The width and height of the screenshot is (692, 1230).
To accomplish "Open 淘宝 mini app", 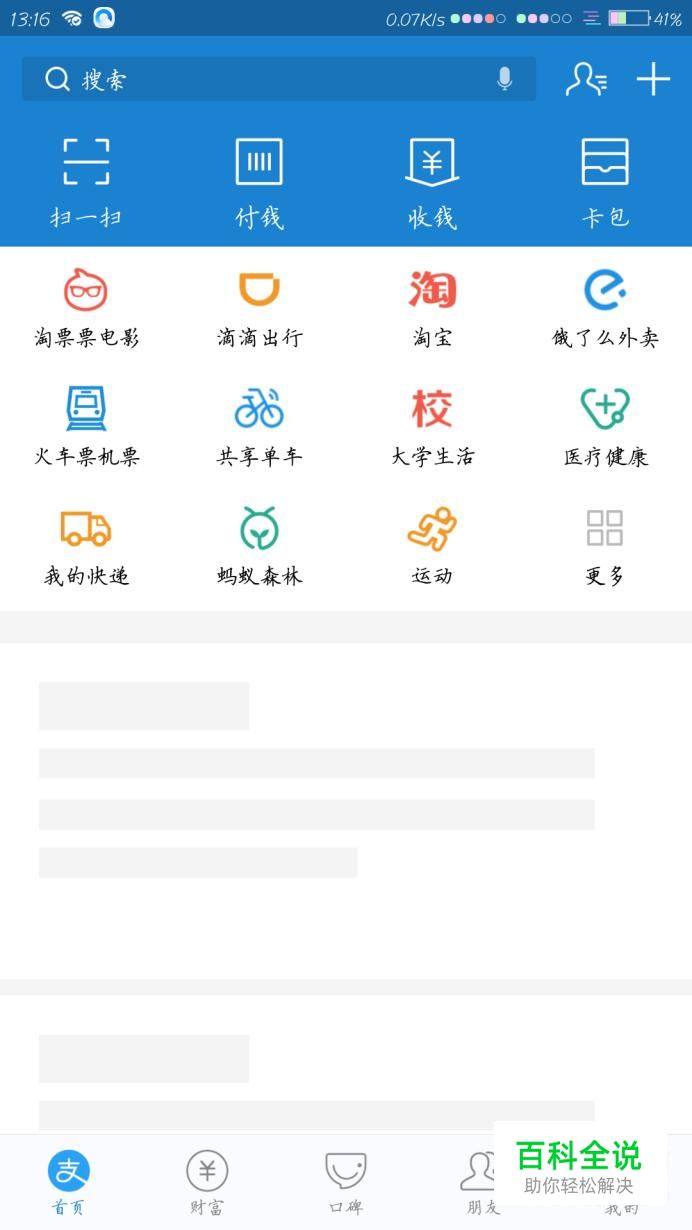I will [432, 308].
